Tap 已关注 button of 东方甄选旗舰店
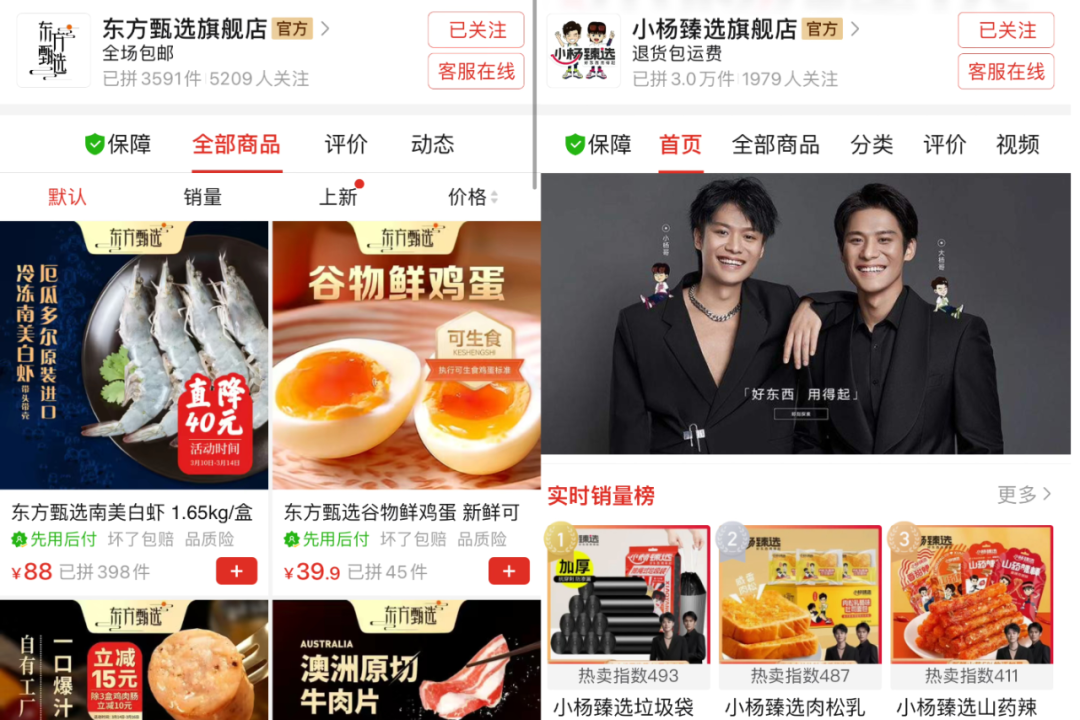The image size is (1080, 720). coord(476,30)
